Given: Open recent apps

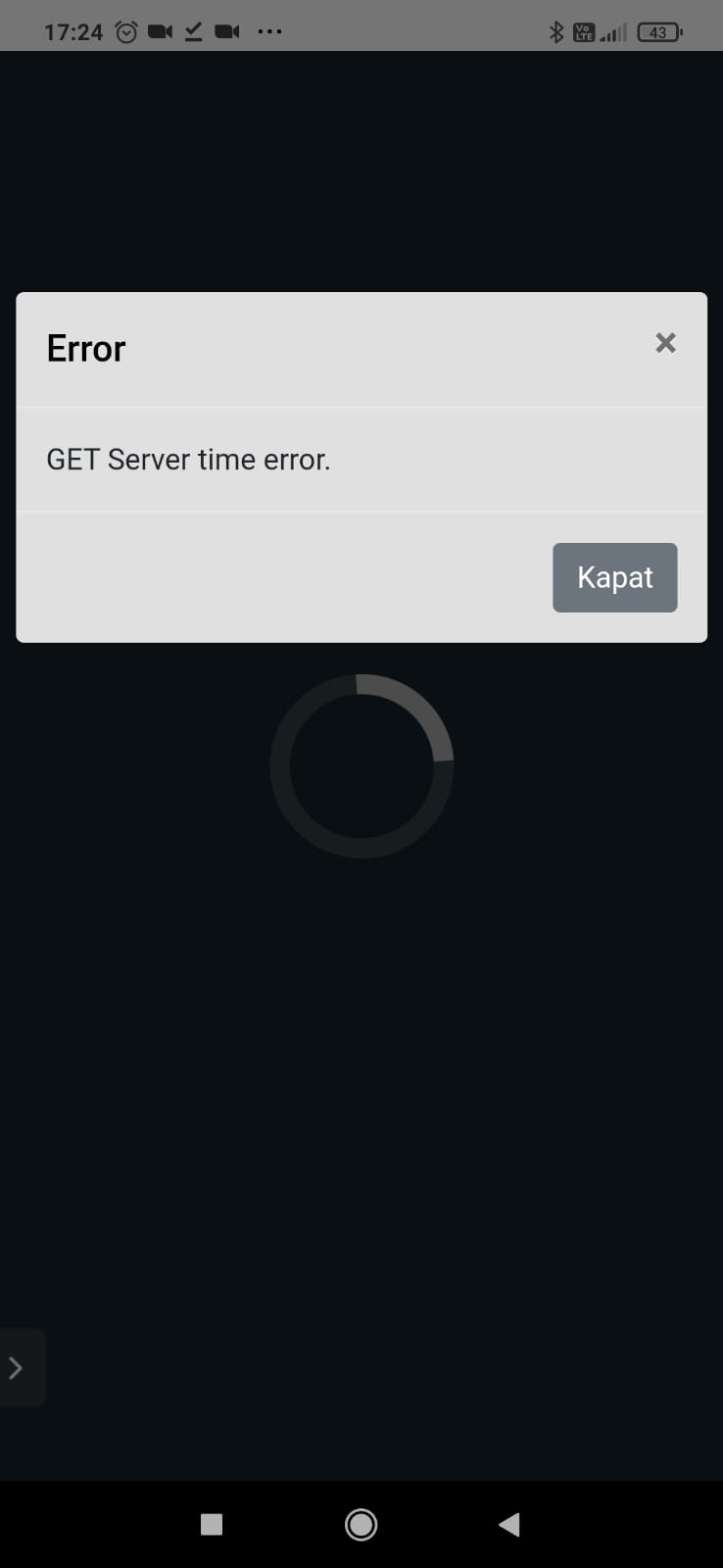Looking at the screenshot, I should pos(212,1524).
